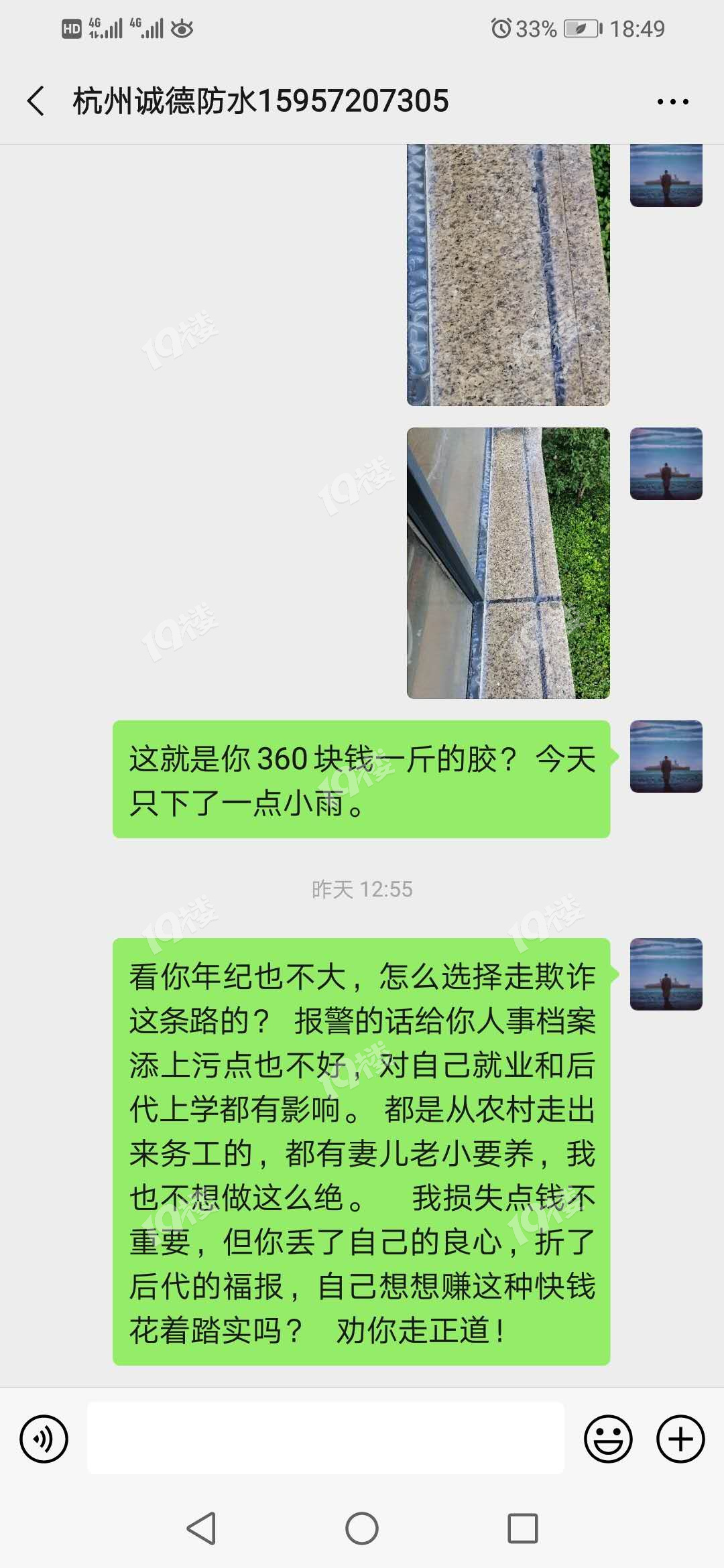724x1568 pixels.
Task: Tap the message text field
Action: [326, 1438]
